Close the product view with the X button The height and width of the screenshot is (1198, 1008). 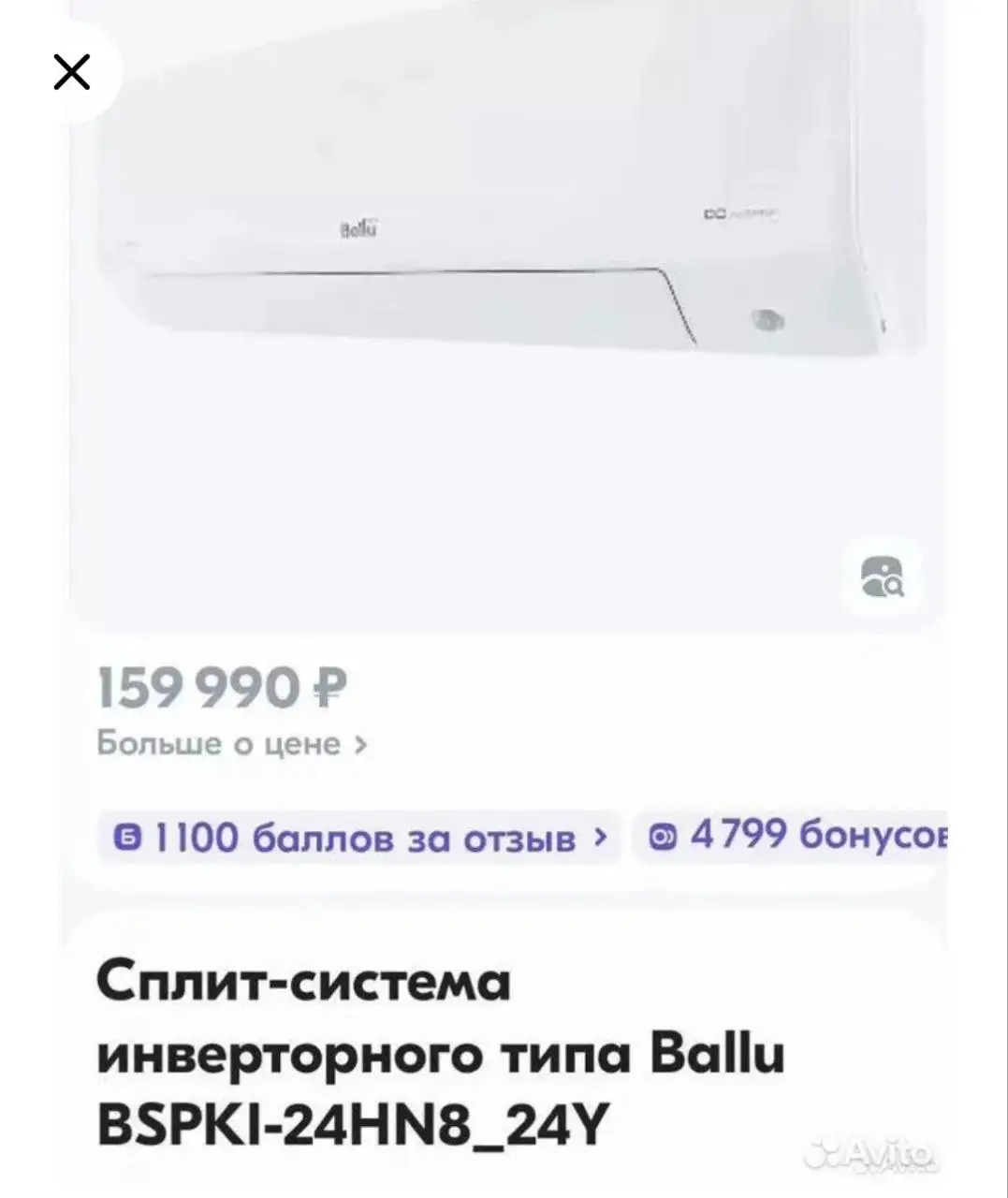click(71, 71)
